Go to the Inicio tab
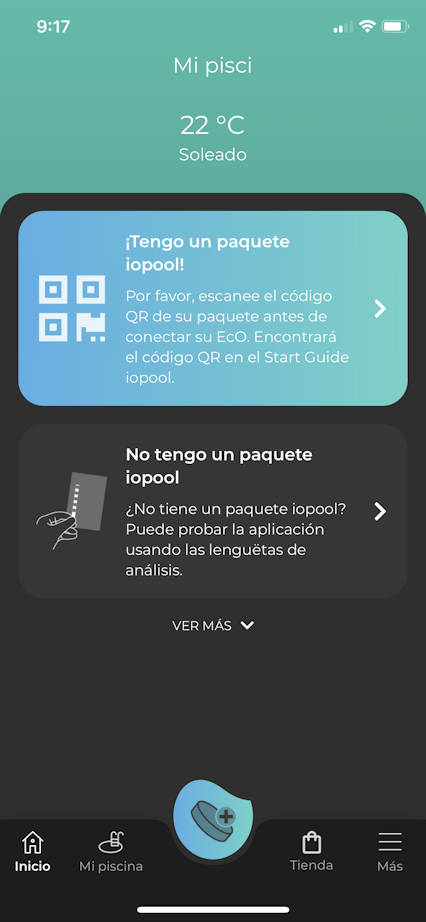426x922 pixels. pyautogui.click(x=32, y=851)
